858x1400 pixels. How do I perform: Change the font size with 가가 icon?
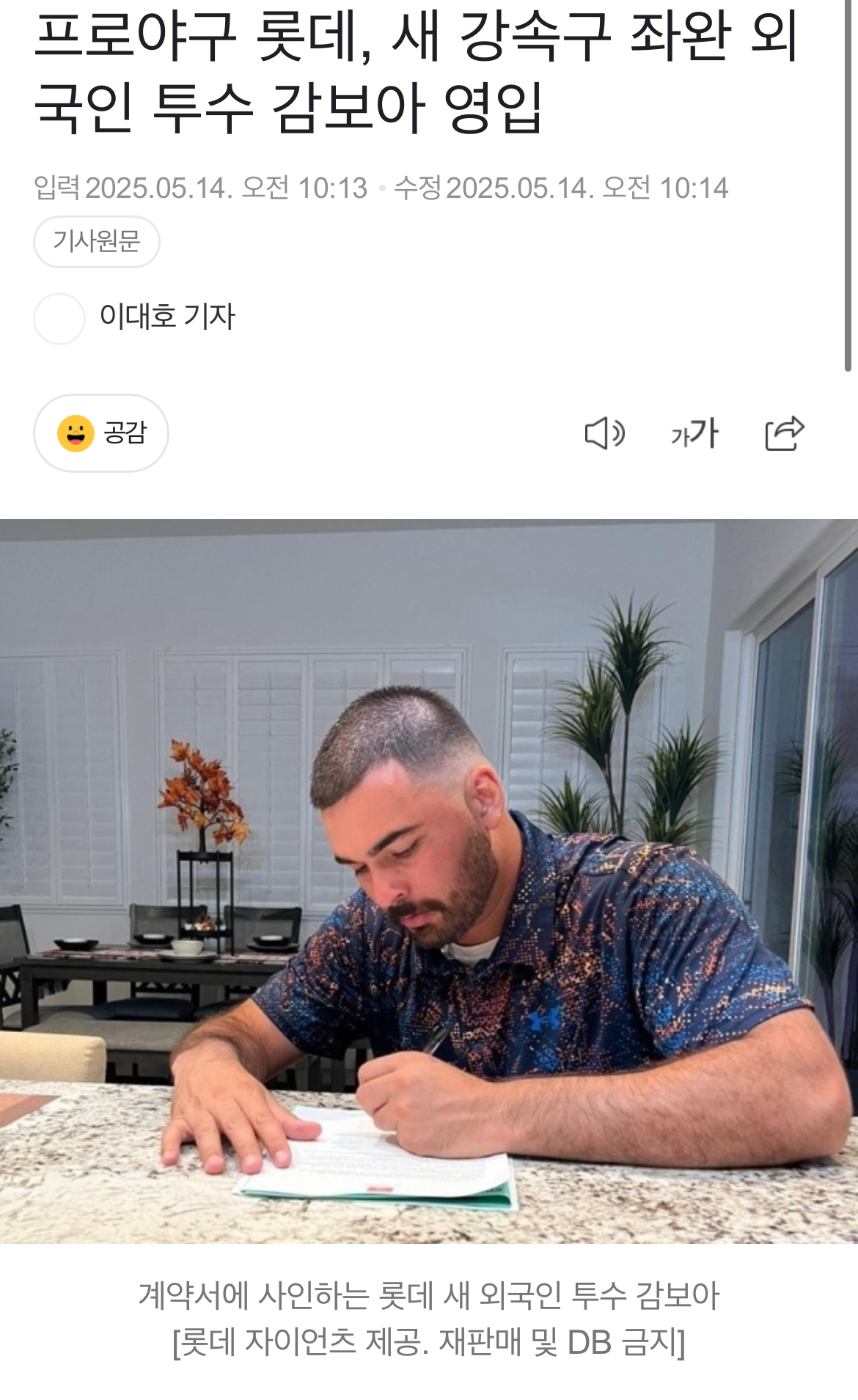click(694, 433)
